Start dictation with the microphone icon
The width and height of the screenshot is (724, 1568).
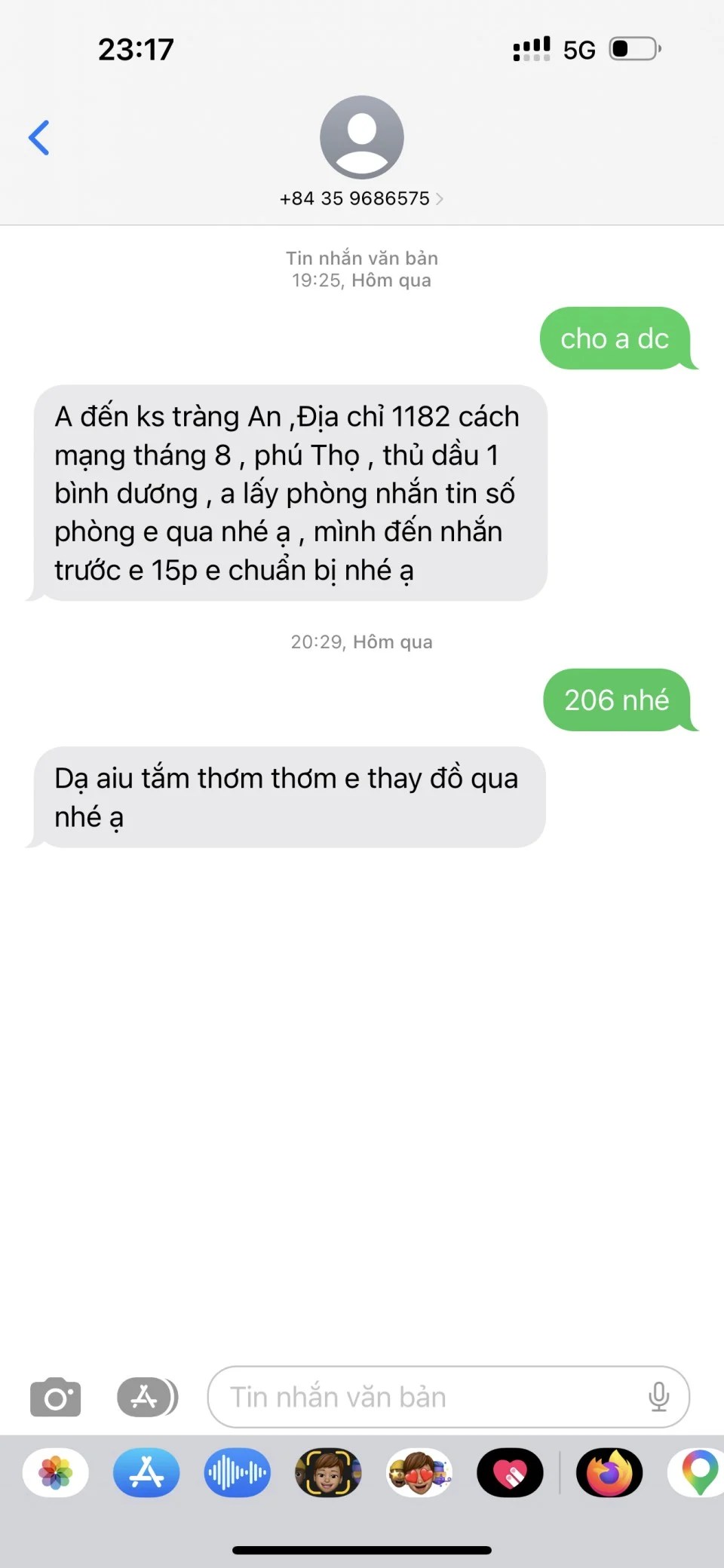[x=658, y=1397]
